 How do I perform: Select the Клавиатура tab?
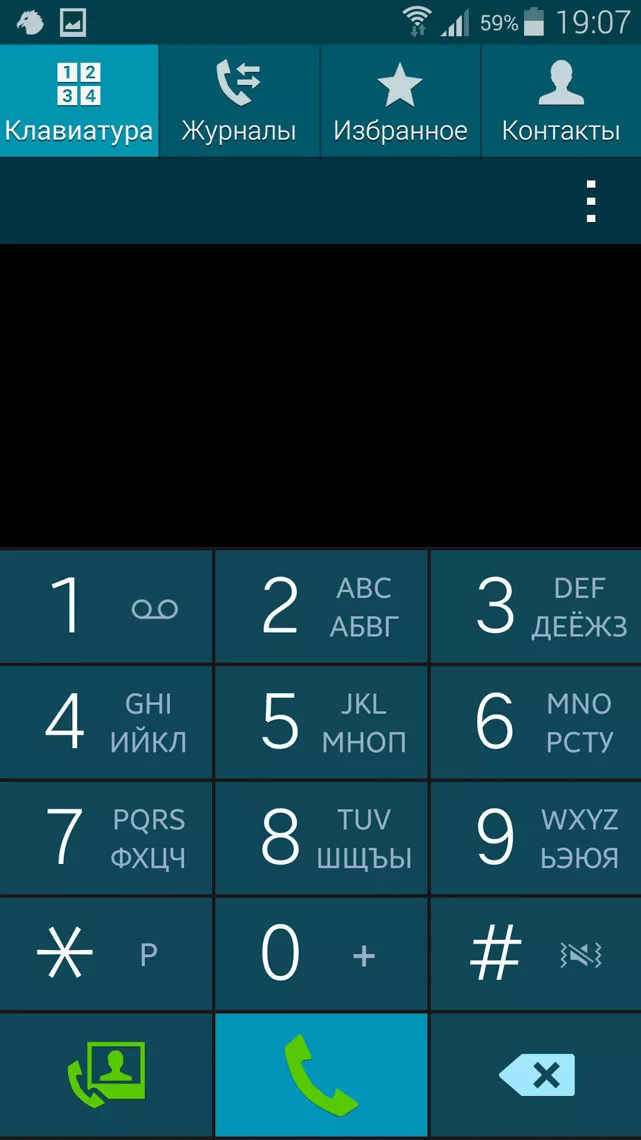coord(79,101)
